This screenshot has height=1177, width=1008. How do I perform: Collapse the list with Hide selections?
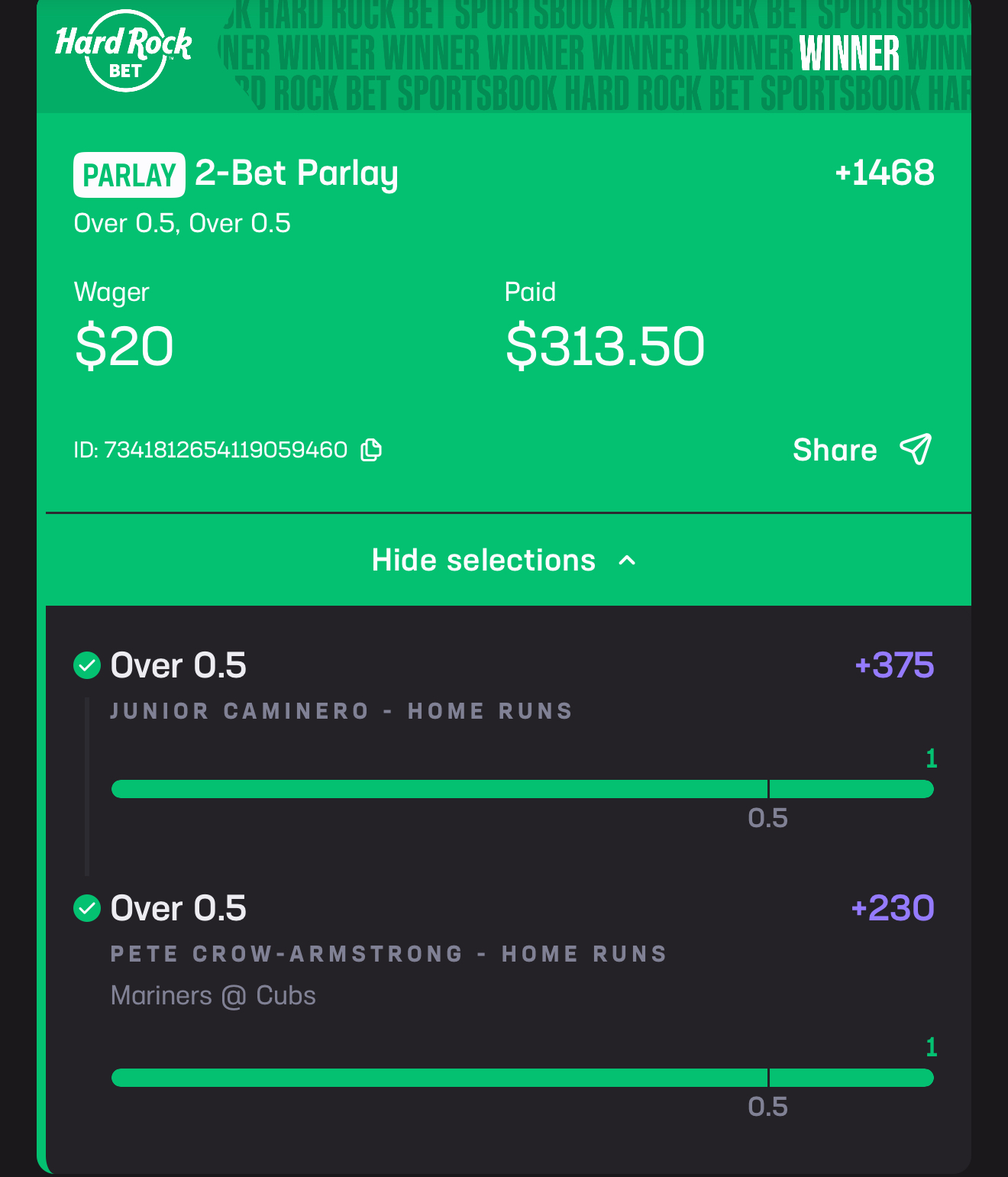(x=504, y=560)
